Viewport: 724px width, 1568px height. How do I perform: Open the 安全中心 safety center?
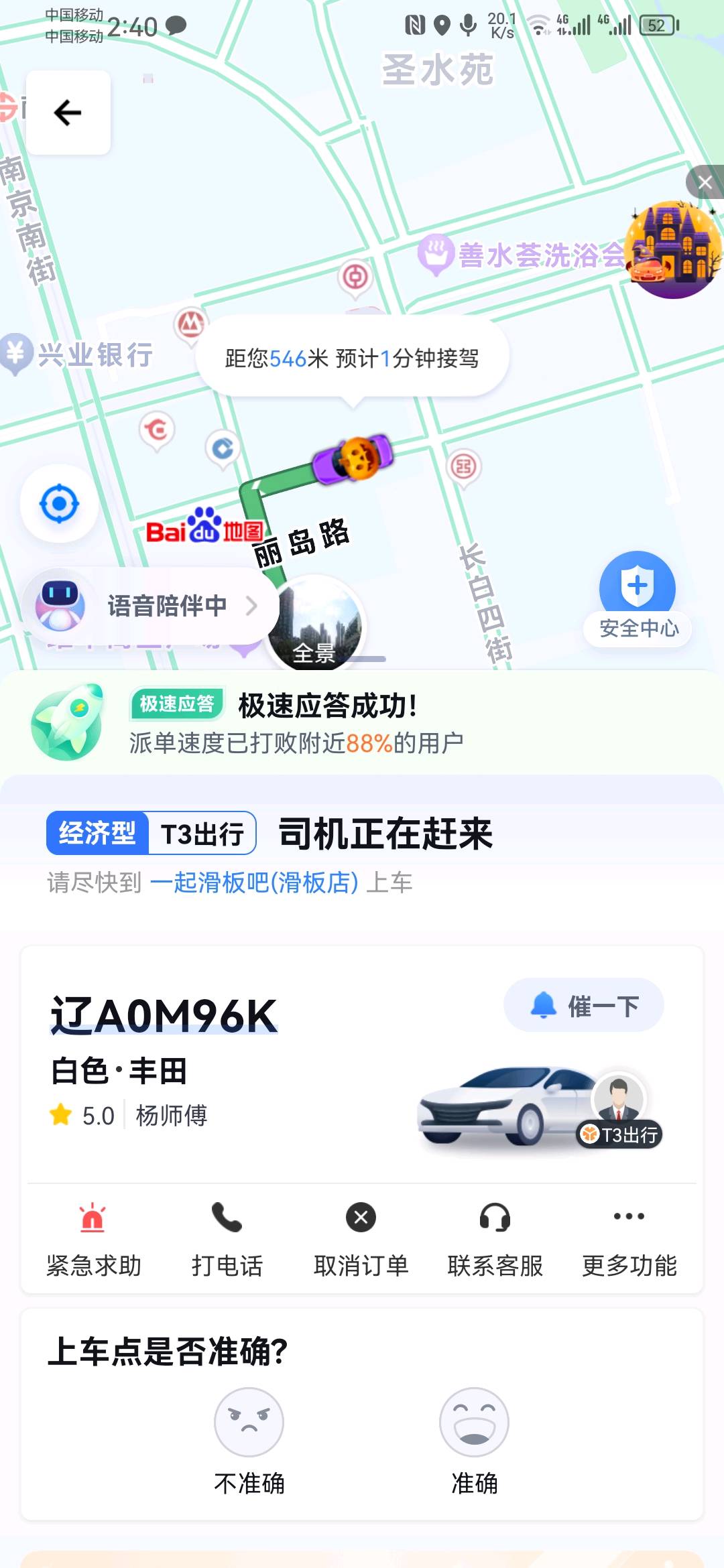point(638,596)
